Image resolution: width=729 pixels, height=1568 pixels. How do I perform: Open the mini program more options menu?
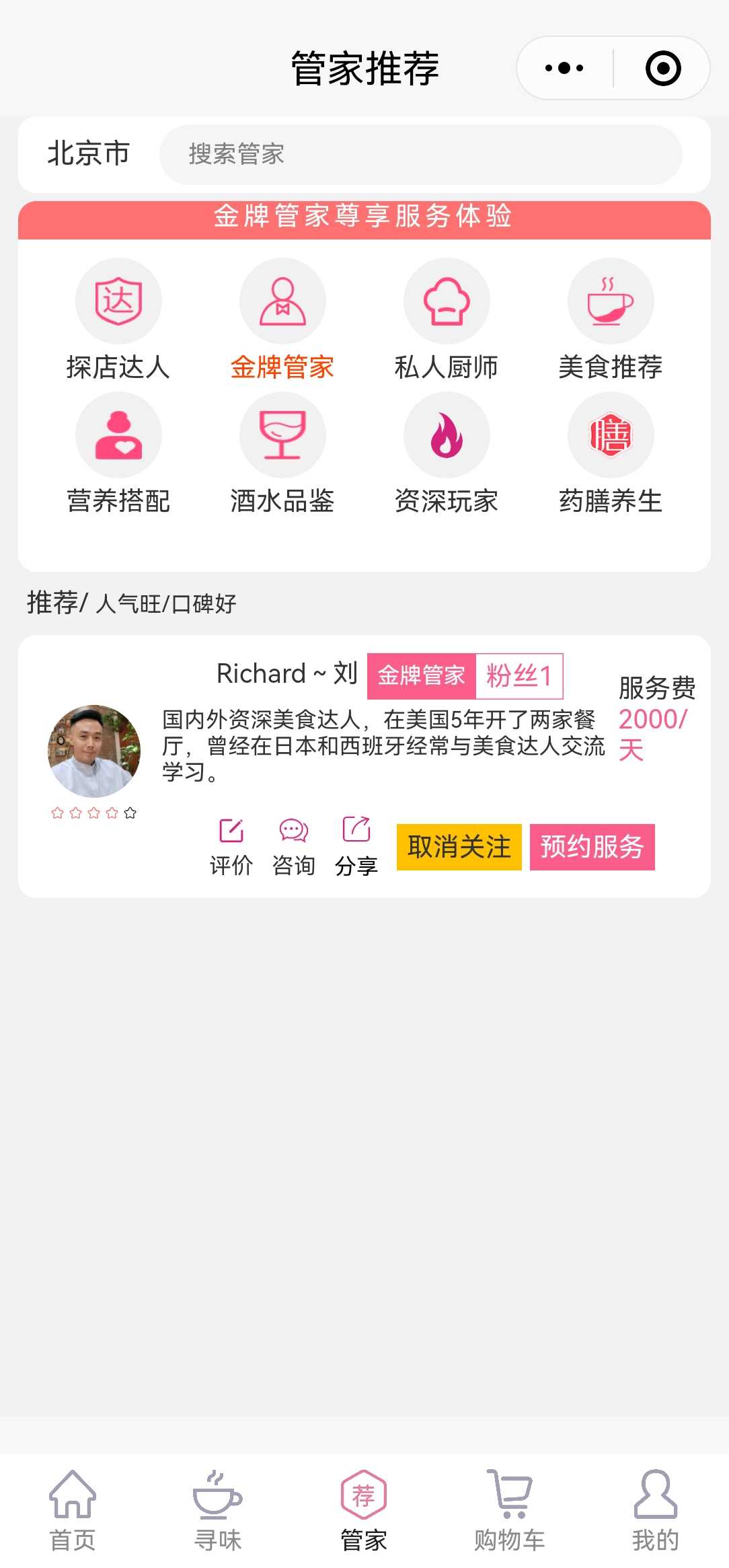564,68
